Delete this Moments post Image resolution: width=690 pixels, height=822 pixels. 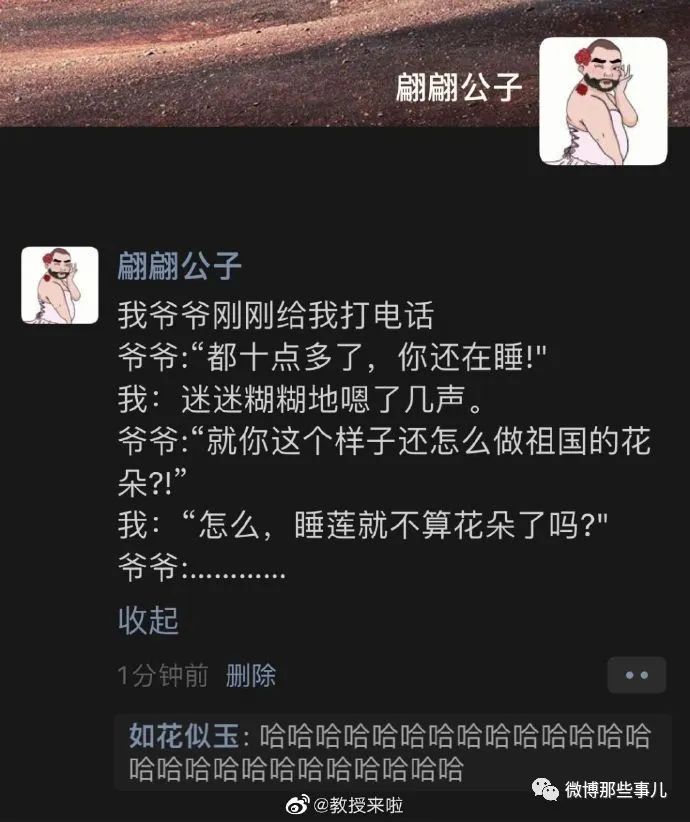[251, 675]
